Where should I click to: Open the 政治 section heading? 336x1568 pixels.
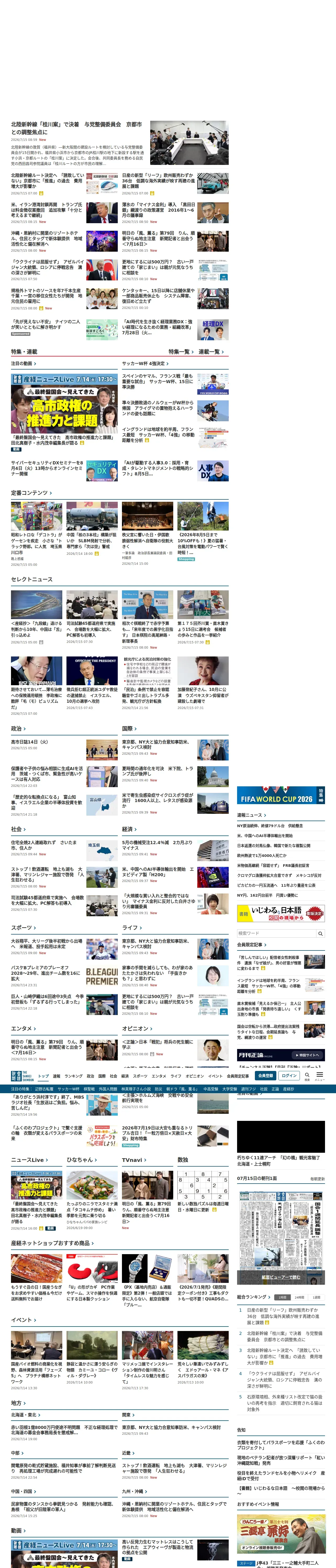pos(18,728)
